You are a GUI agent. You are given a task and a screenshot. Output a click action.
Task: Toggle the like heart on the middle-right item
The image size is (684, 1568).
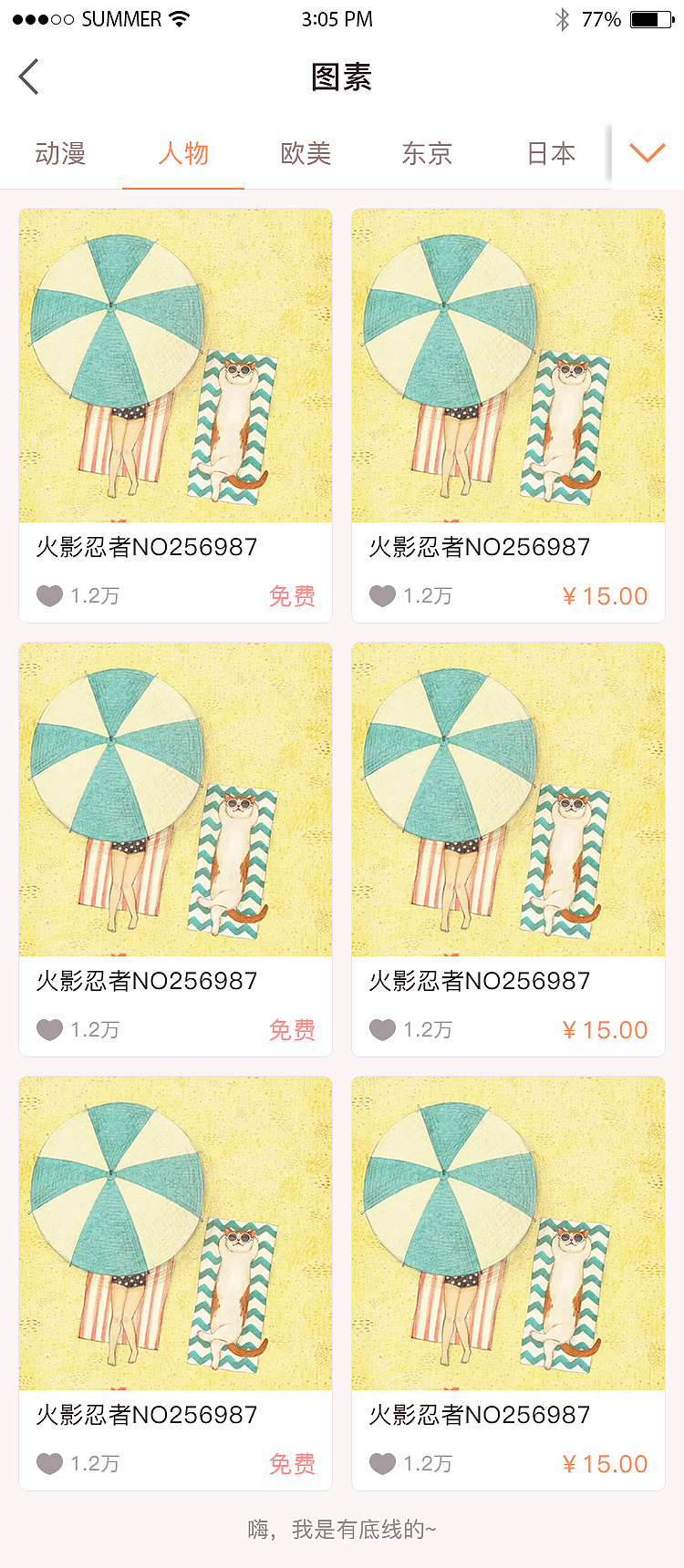pyautogui.click(x=380, y=1029)
